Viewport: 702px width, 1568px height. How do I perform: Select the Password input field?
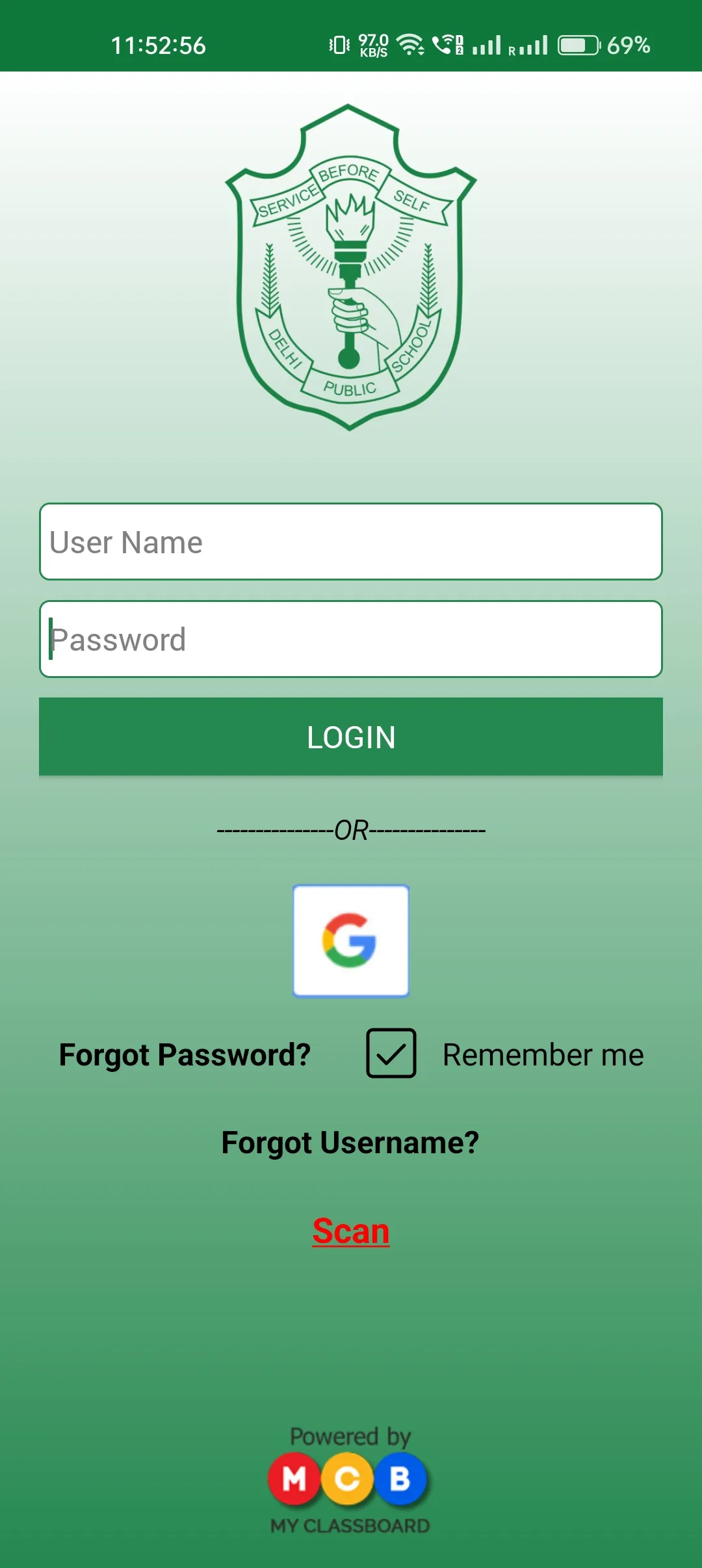[350, 638]
